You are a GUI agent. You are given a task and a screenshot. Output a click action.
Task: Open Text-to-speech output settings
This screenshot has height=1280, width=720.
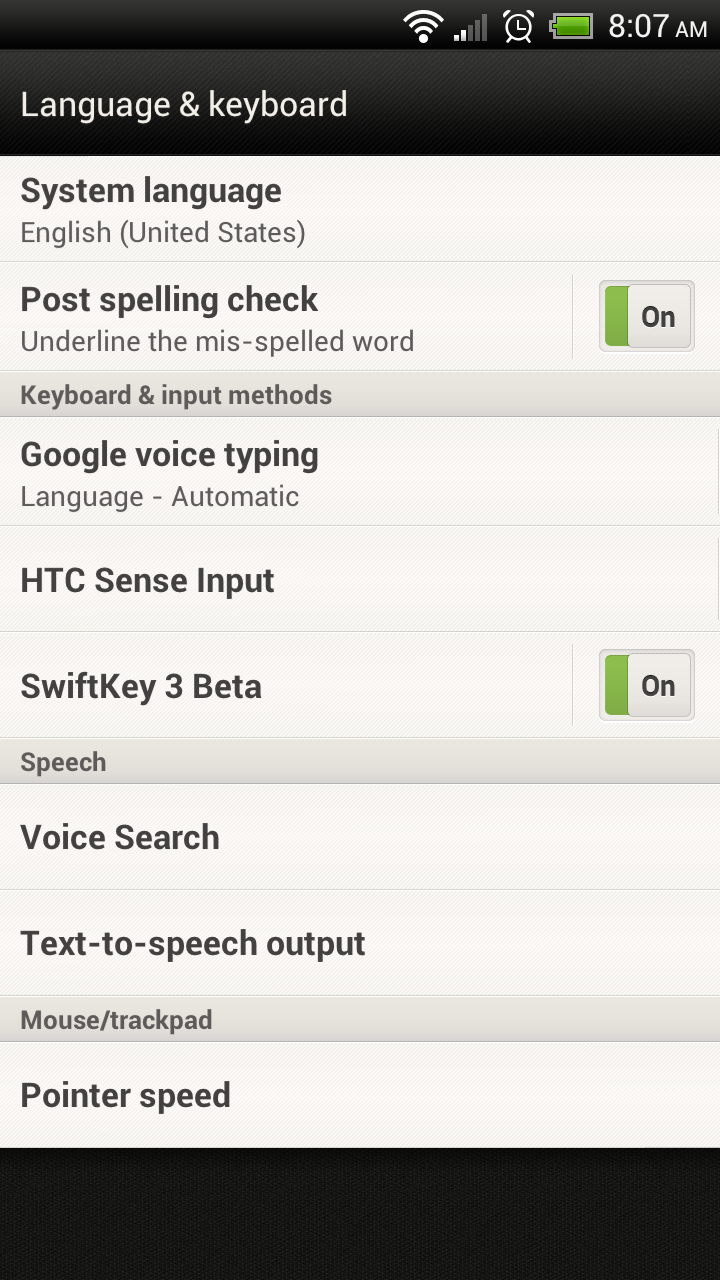(300, 944)
